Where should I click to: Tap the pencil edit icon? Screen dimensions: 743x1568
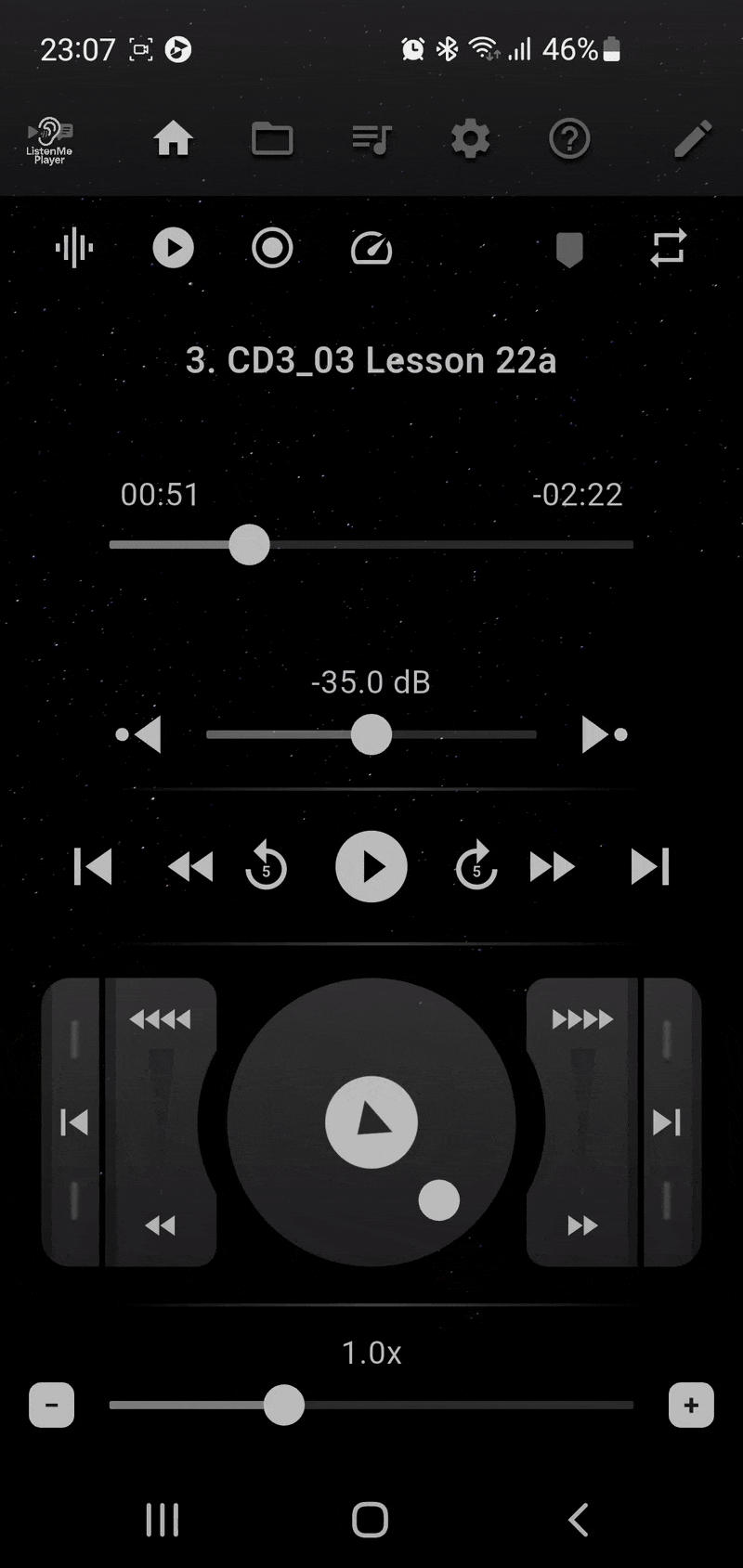[693, 139]
